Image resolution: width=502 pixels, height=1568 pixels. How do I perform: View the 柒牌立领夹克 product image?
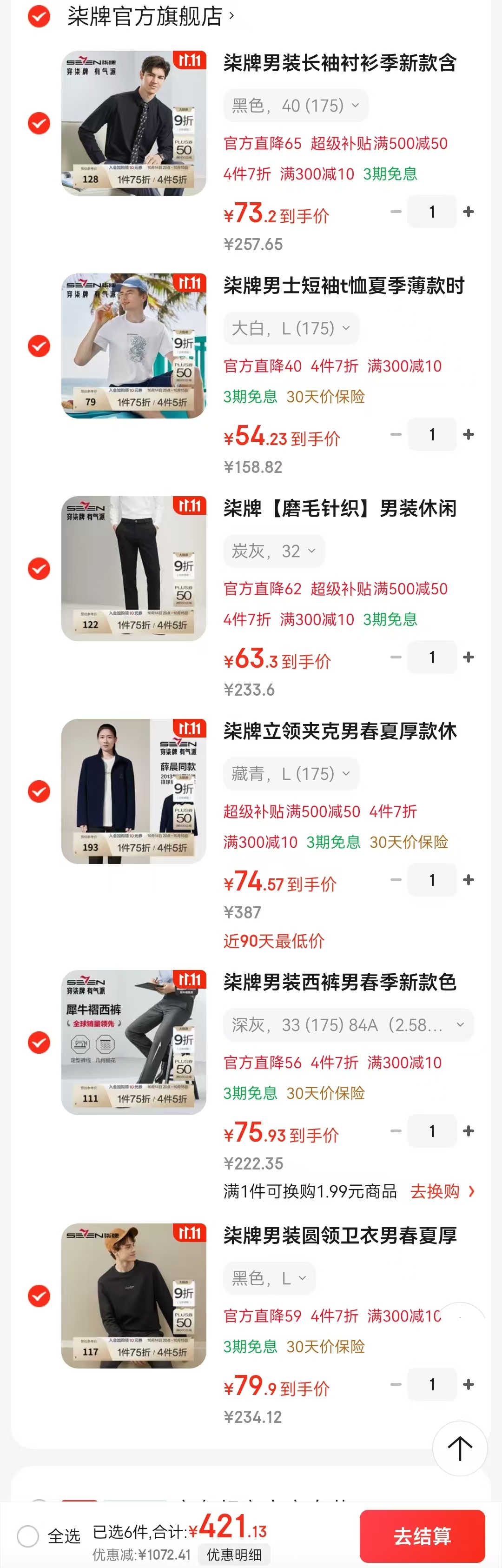point(134,791)
